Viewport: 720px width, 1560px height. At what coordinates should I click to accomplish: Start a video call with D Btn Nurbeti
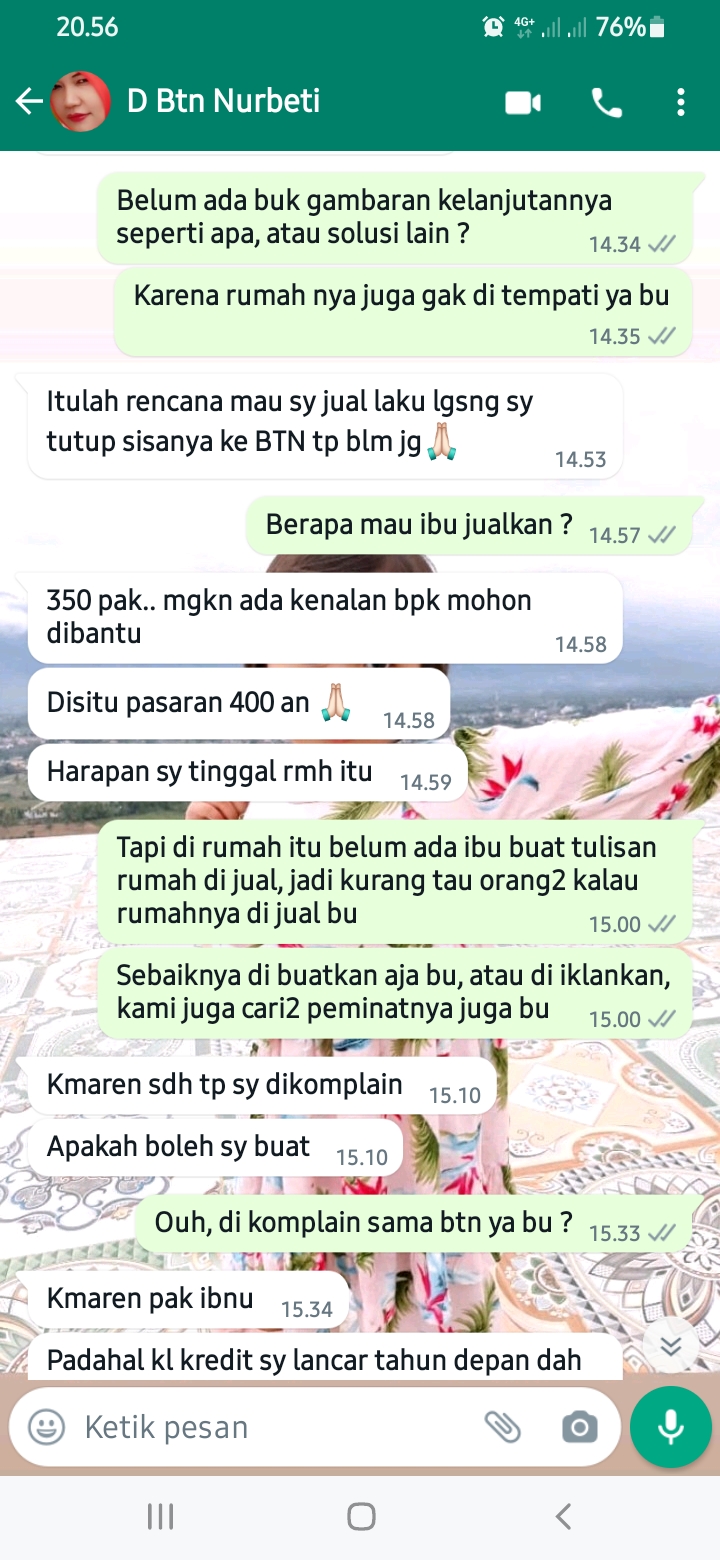point(523,102)
